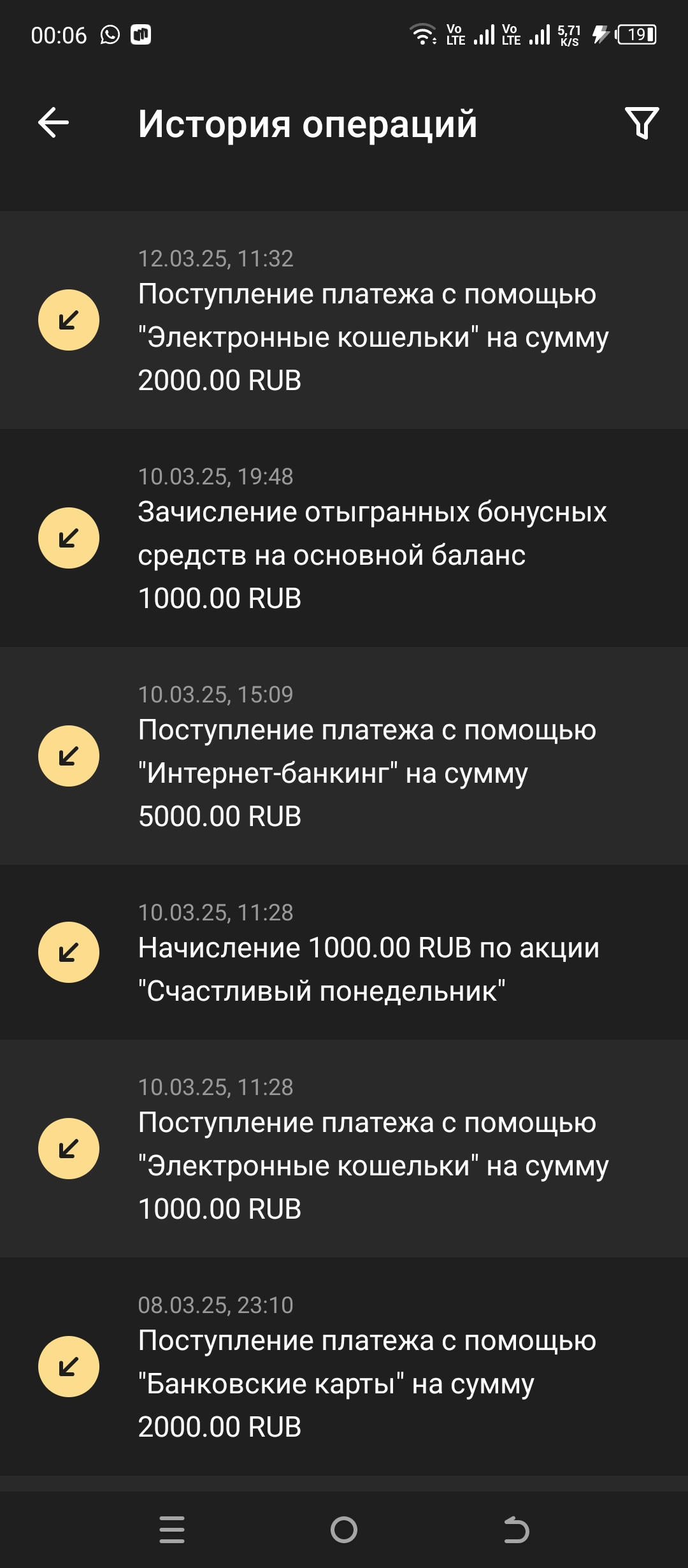
Task: Open the 12.03.25 11:32 wallet payment entry
Action: pyautogui.click(x=344, y=320)
